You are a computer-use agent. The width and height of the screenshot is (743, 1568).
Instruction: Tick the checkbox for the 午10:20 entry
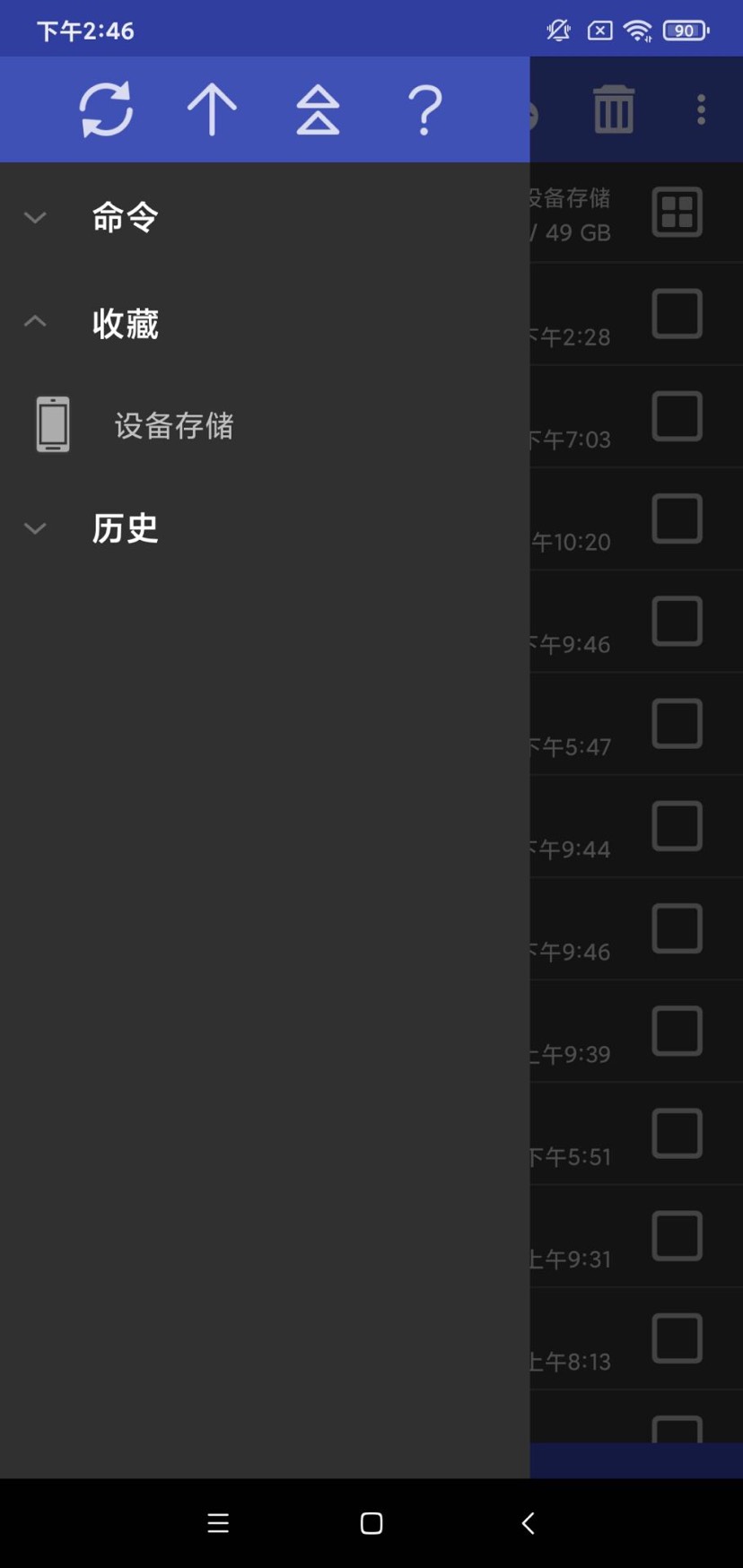point(677,518)
